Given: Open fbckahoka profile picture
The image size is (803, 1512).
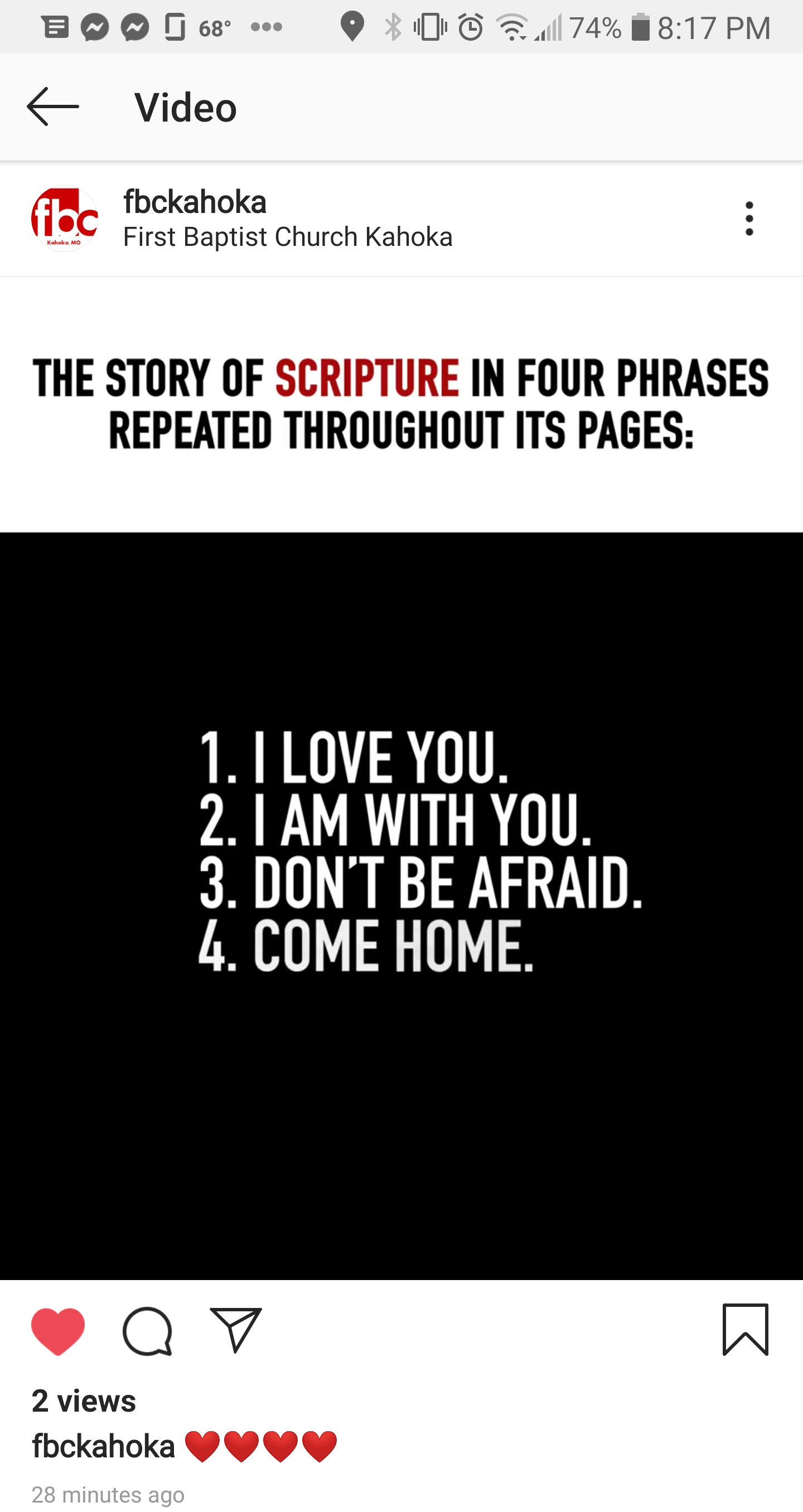Looking at the screenshot, I should (64, 219).
